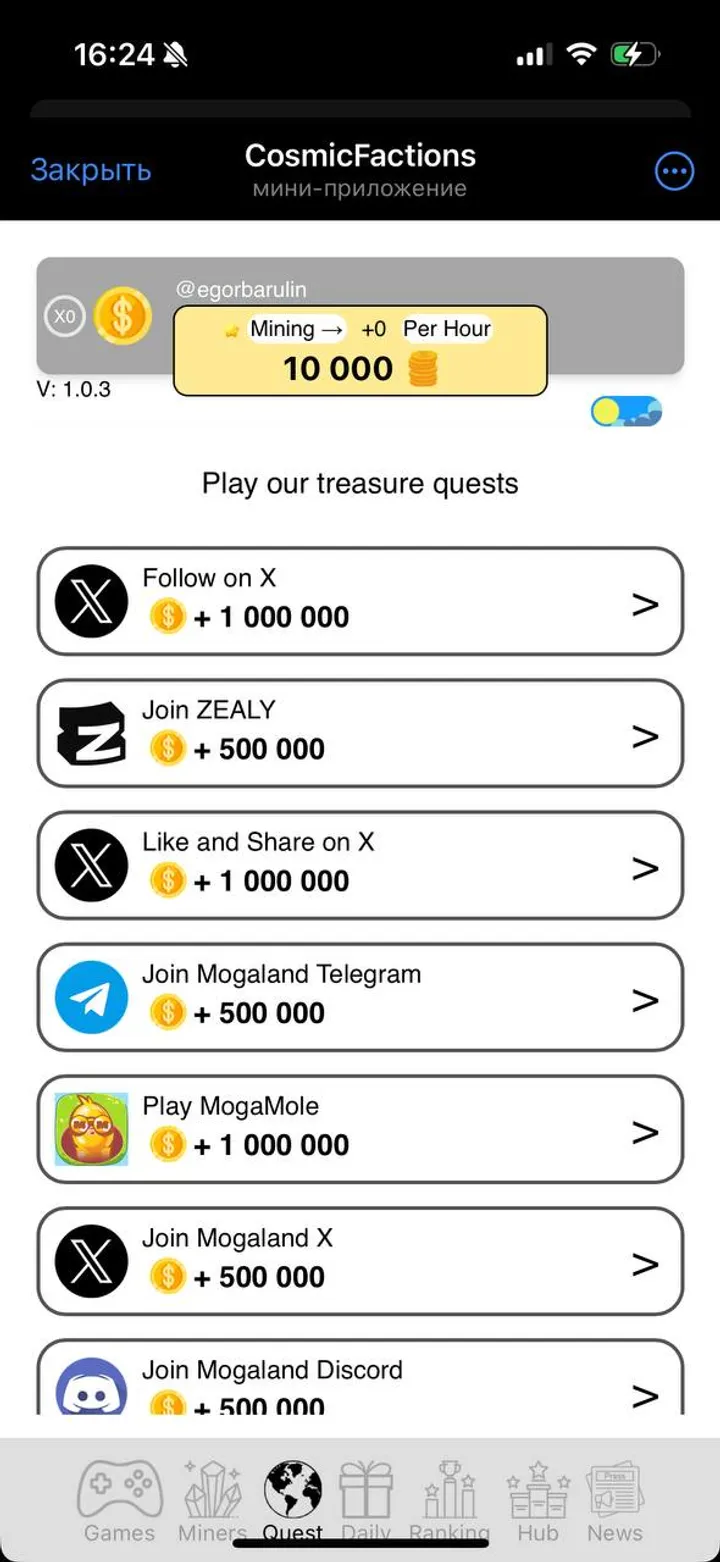This screenshot has width=720, height=1562.
Task: Open the Follow on X quest
Action: (360, 602)
